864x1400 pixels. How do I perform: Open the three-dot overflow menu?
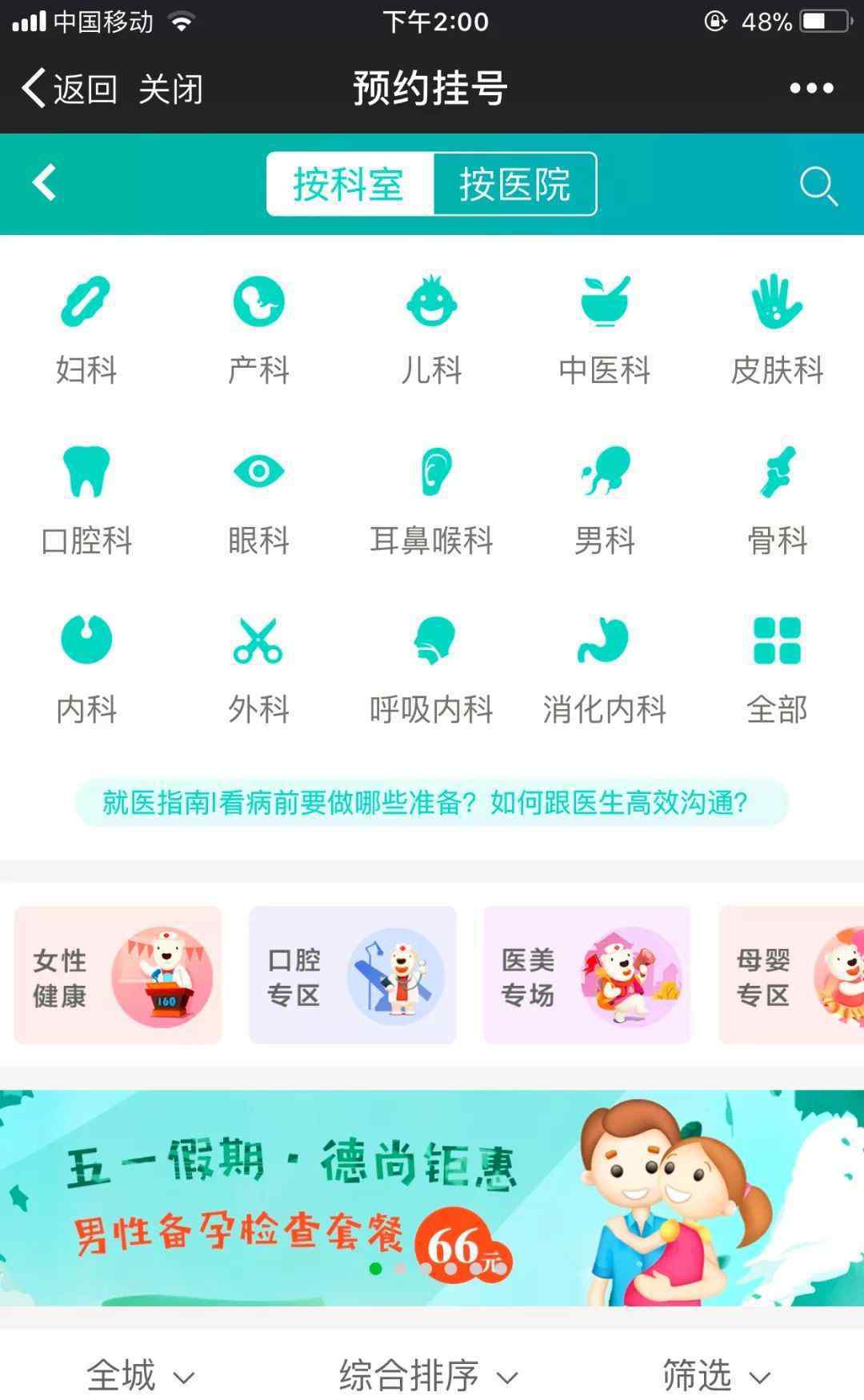[x=811, y=88]
